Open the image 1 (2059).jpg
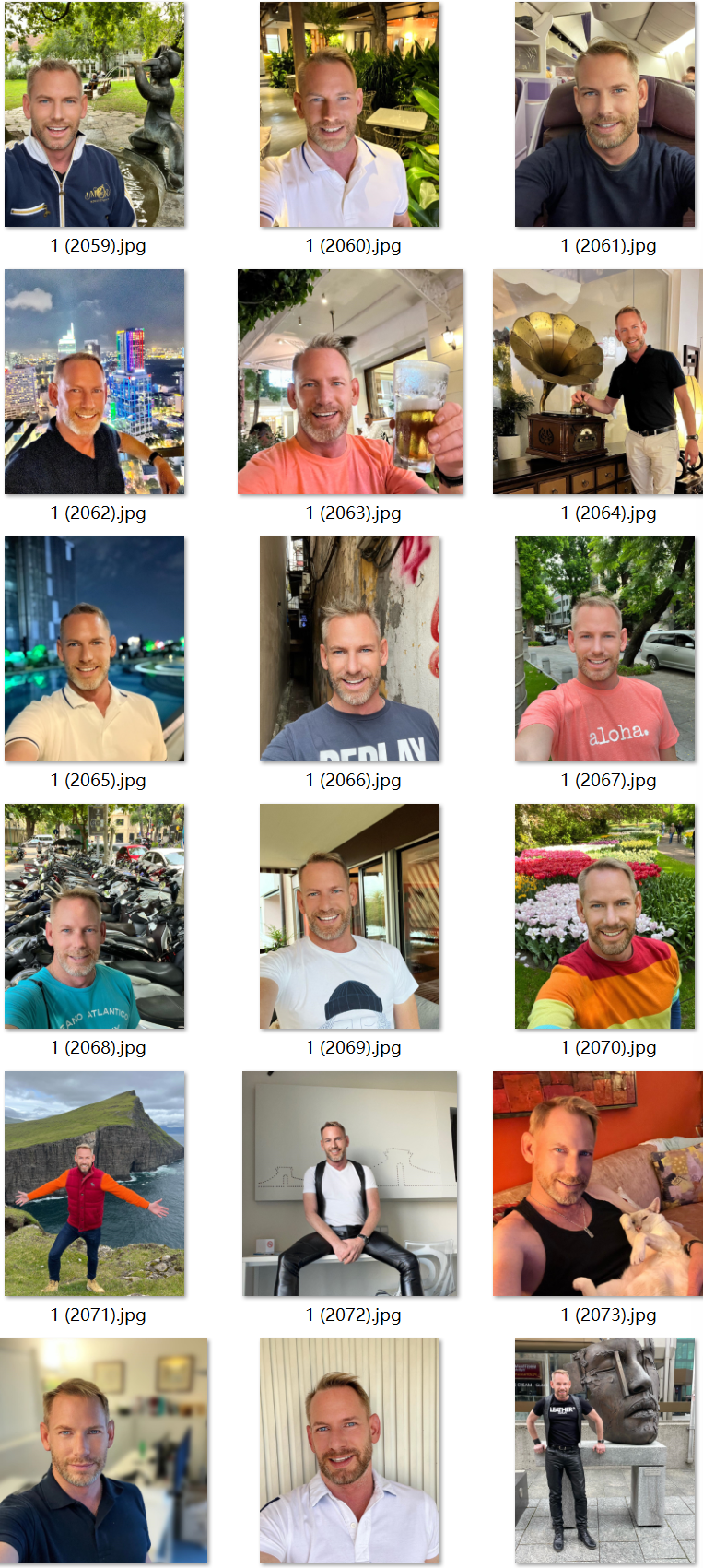Screen dimensions: 703x1568 point(95,115)
